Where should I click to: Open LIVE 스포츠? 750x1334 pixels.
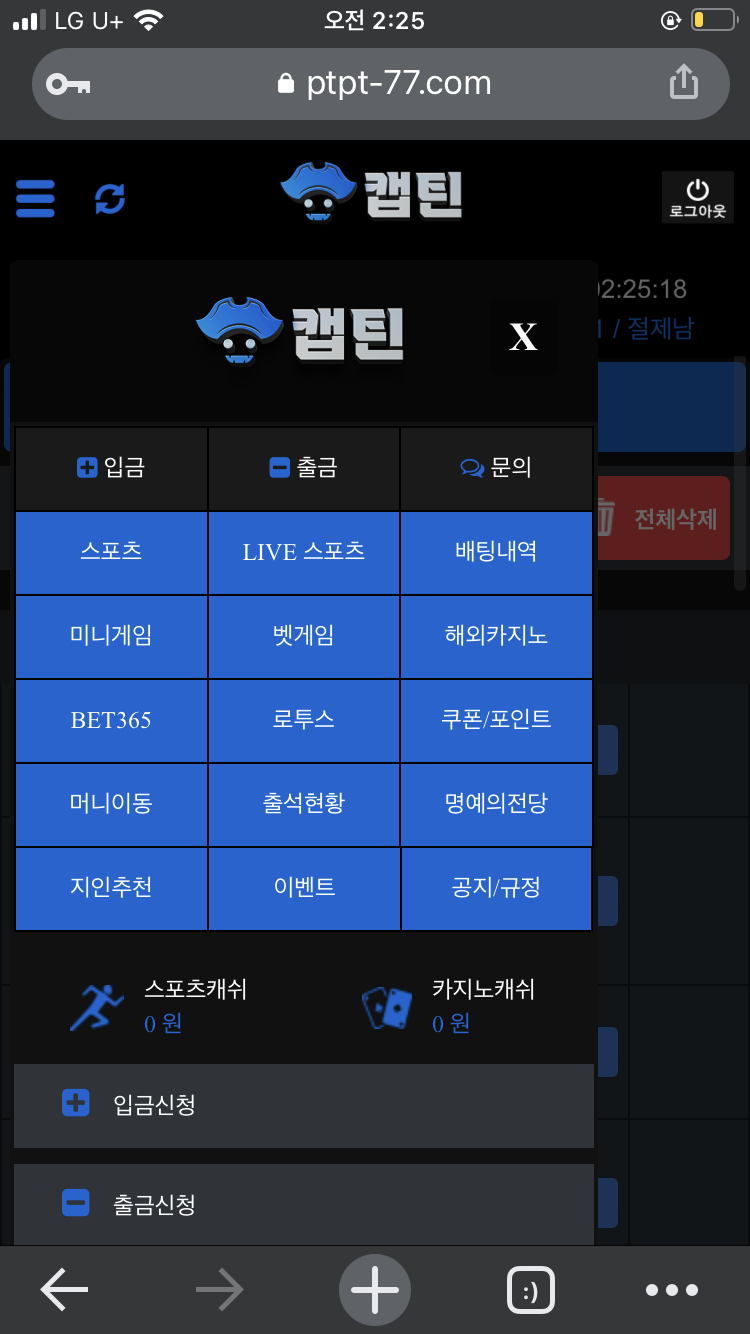pos(304,552)
